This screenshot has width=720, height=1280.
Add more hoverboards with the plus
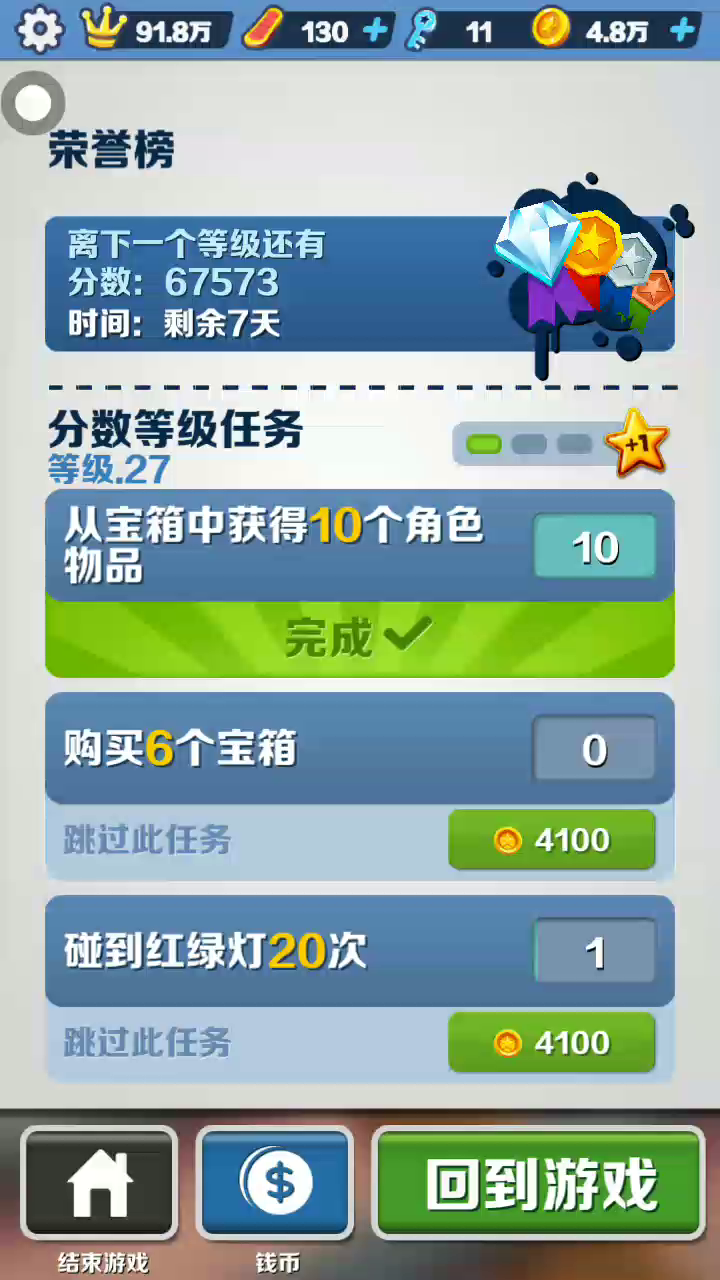click(376, 31)
